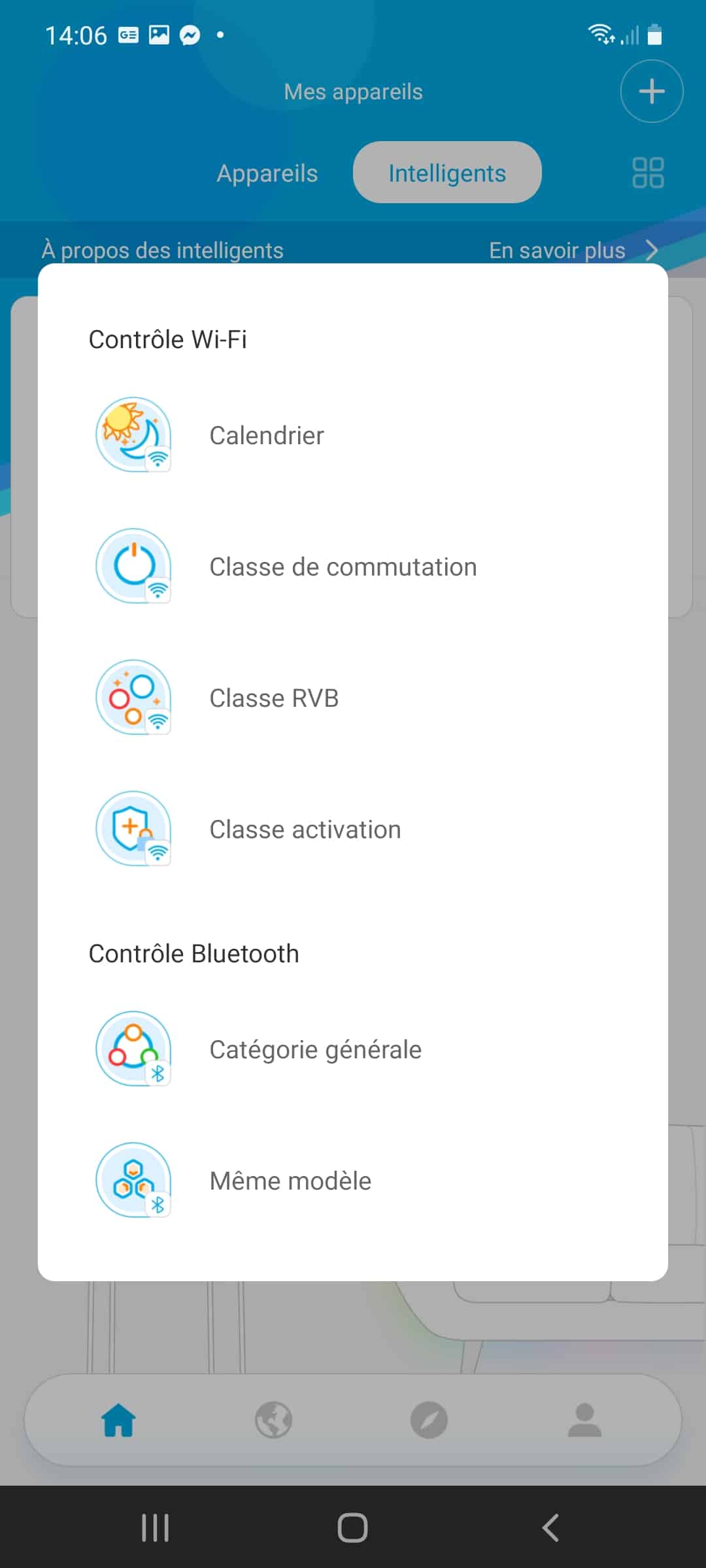
Task: Select the Intelligents tab
Action: tap(447, 172)
